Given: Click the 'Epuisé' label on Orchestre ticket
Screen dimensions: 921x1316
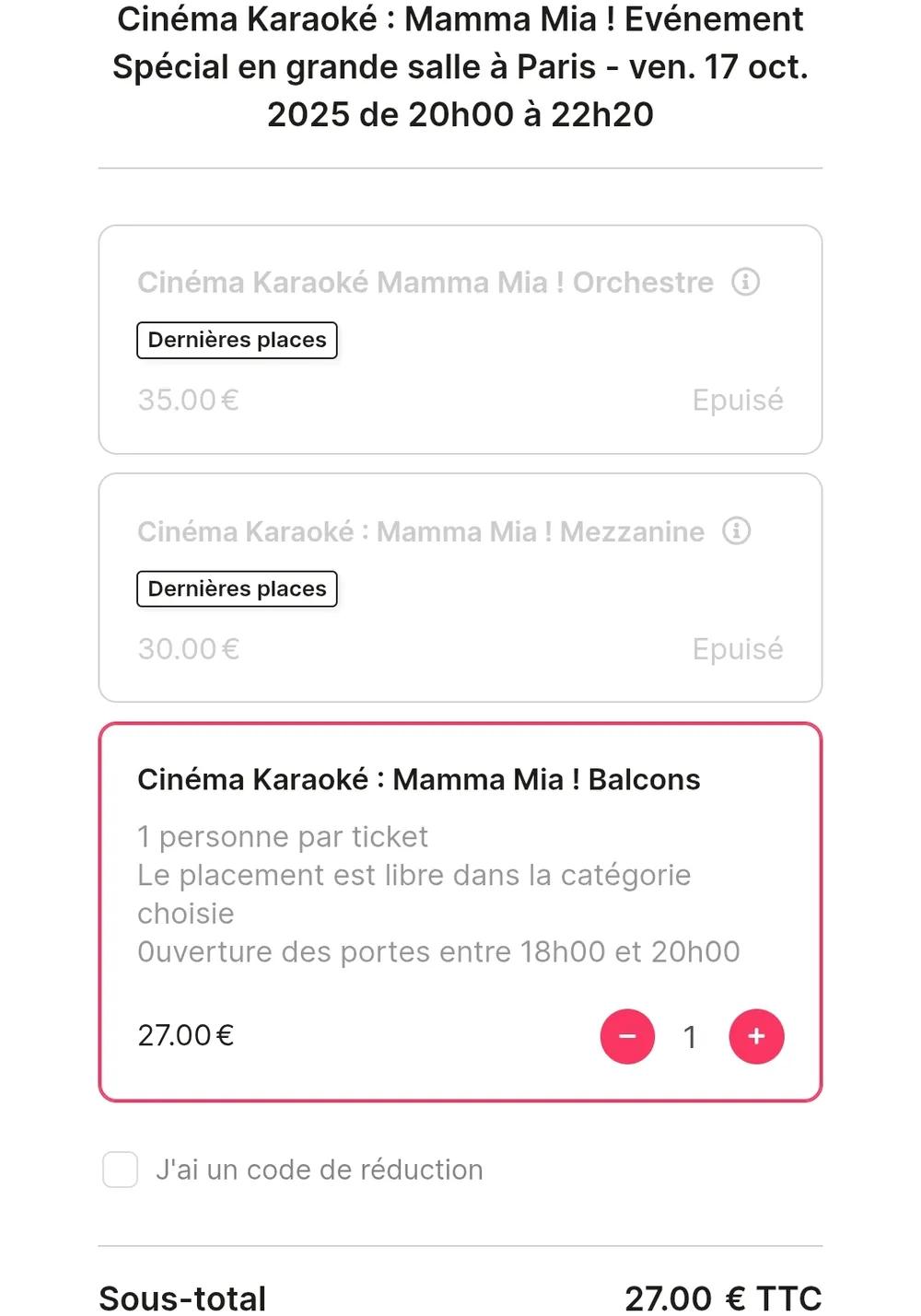Looking at the screenshot, I should [737, 400].
